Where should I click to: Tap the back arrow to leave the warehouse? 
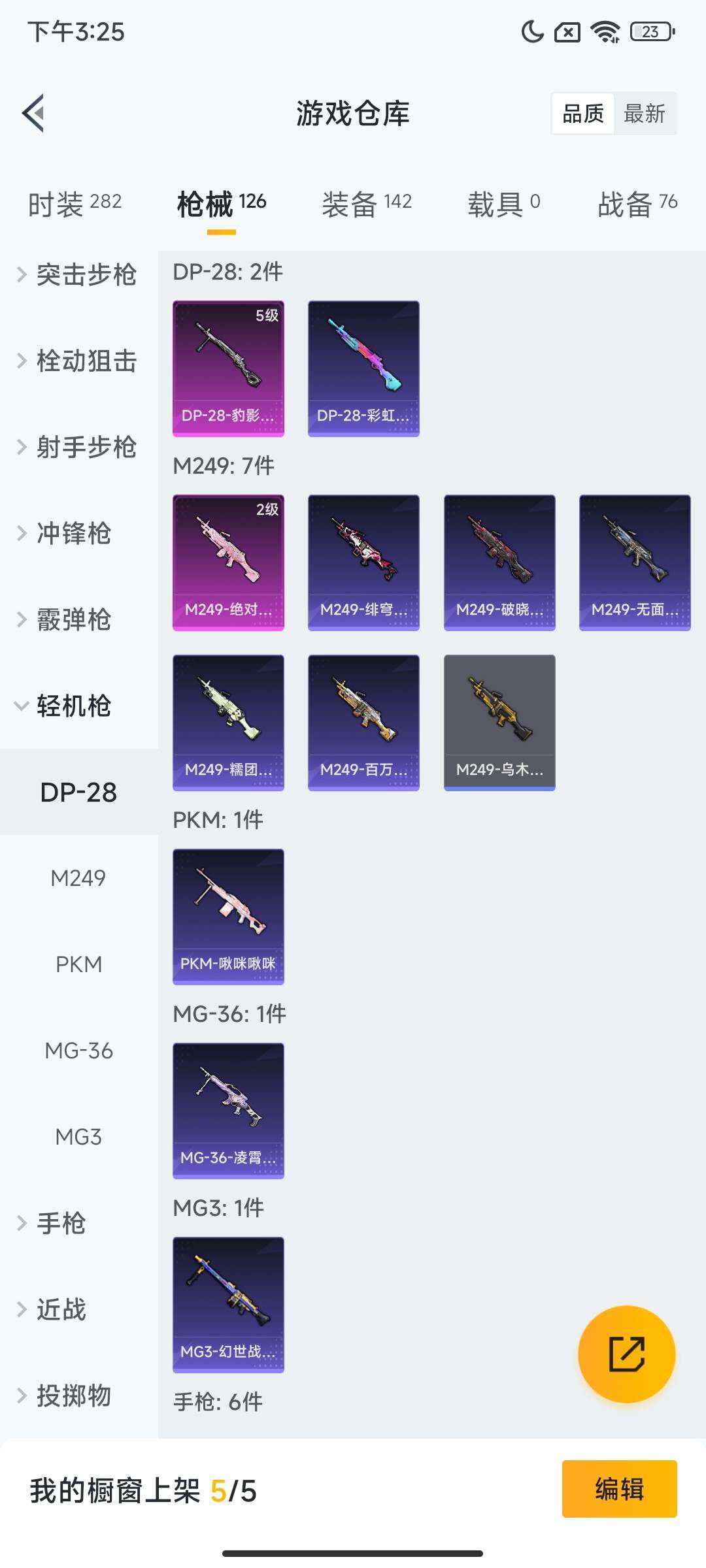[34, 112]
